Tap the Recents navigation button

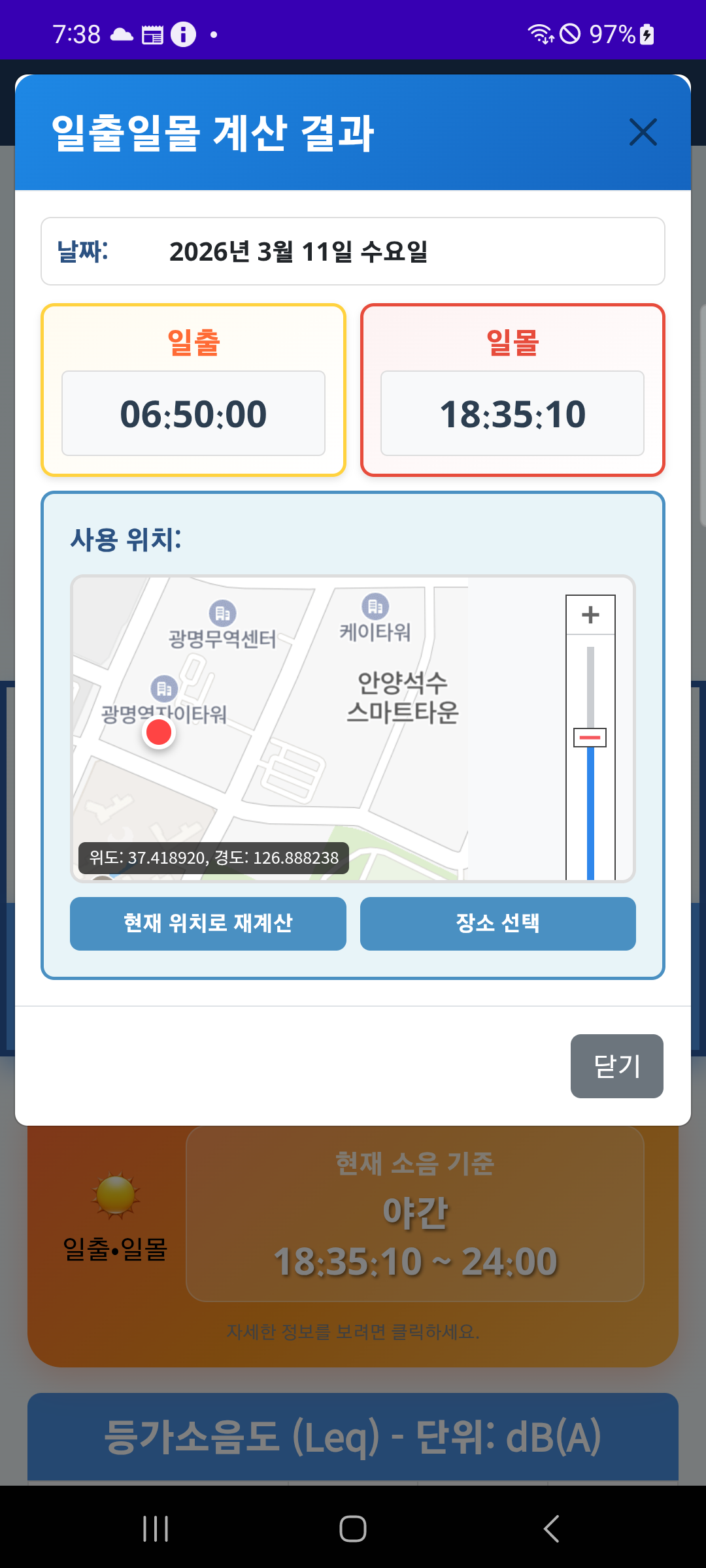point(156,1529)
